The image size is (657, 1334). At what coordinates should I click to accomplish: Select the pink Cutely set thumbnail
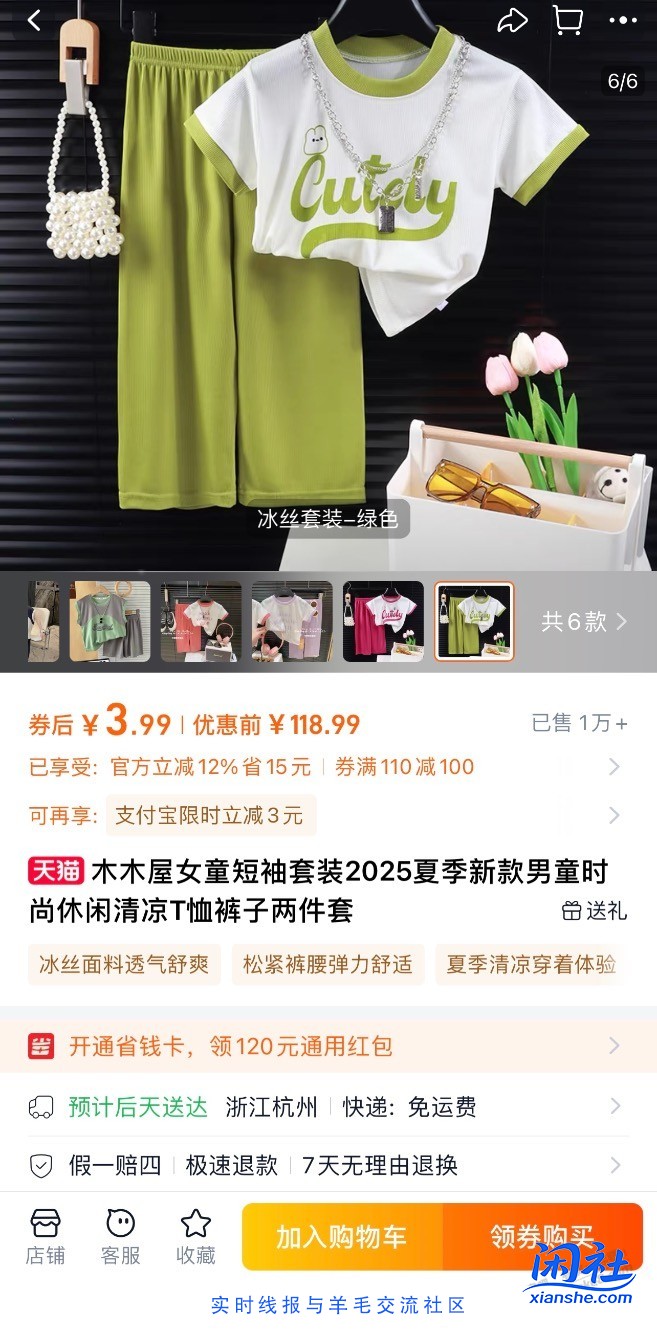pyautogui.click(x=383, y=621)
